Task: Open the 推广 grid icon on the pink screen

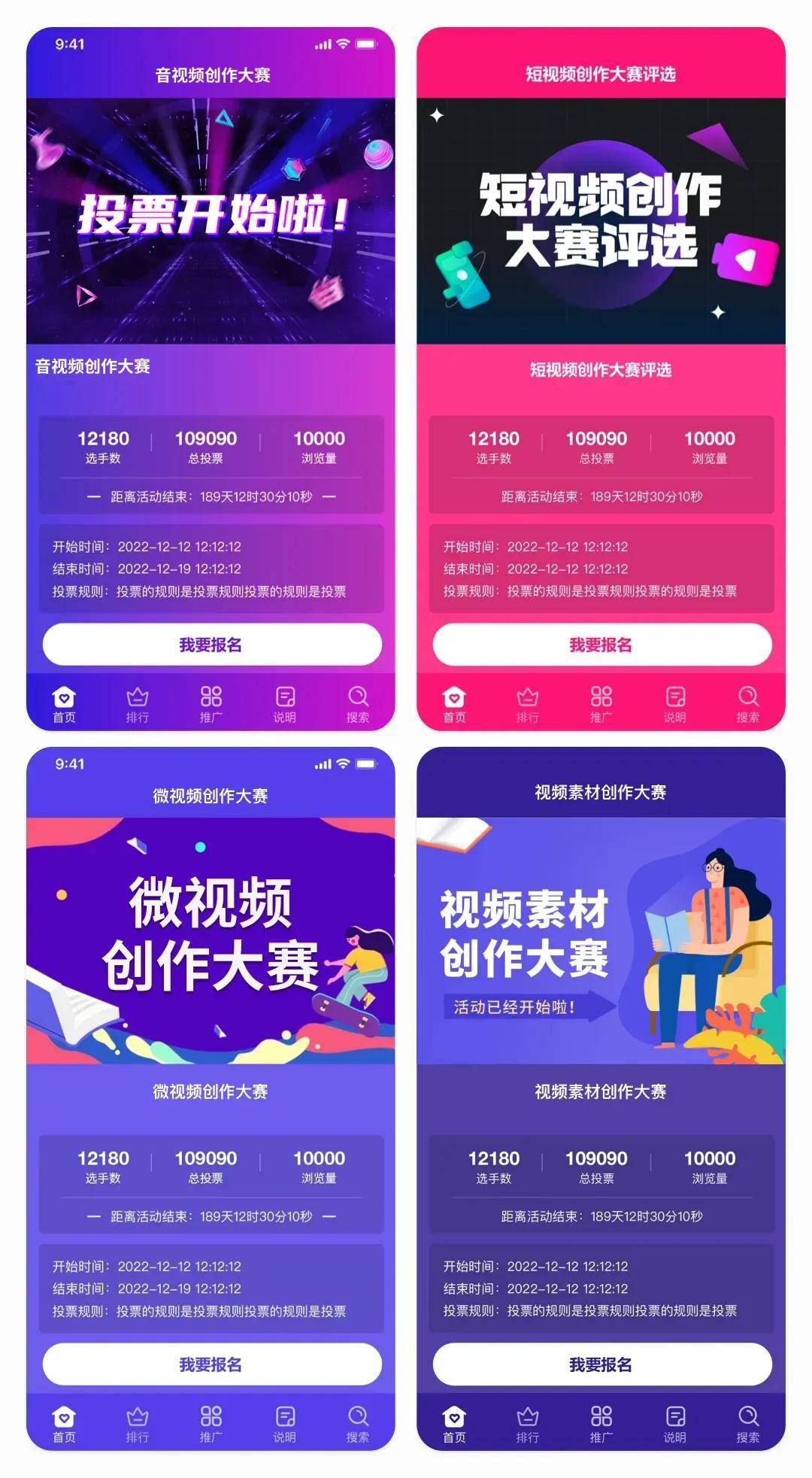Action: [x=601, y=698]
